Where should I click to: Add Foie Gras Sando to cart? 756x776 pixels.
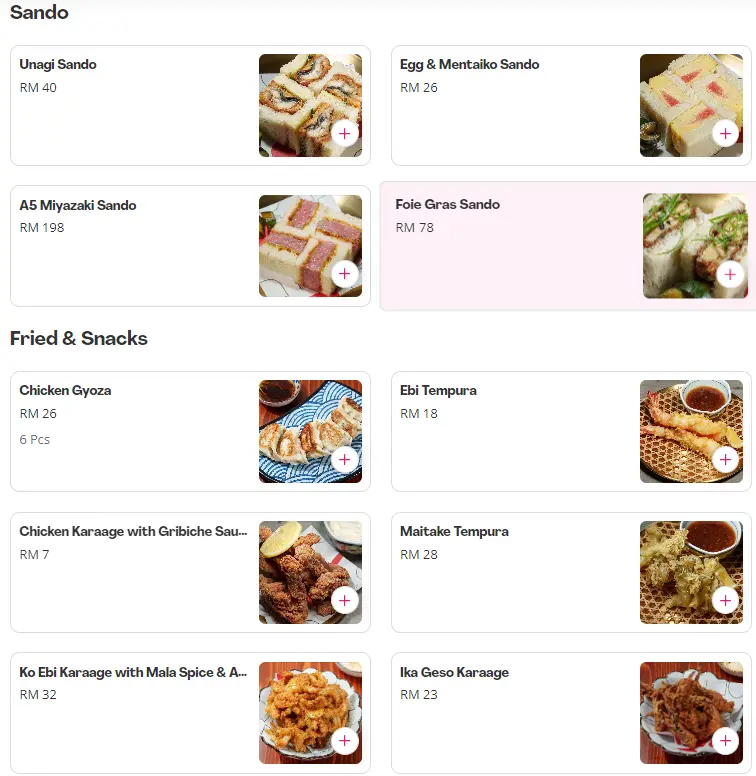click(x=730, y=274)
